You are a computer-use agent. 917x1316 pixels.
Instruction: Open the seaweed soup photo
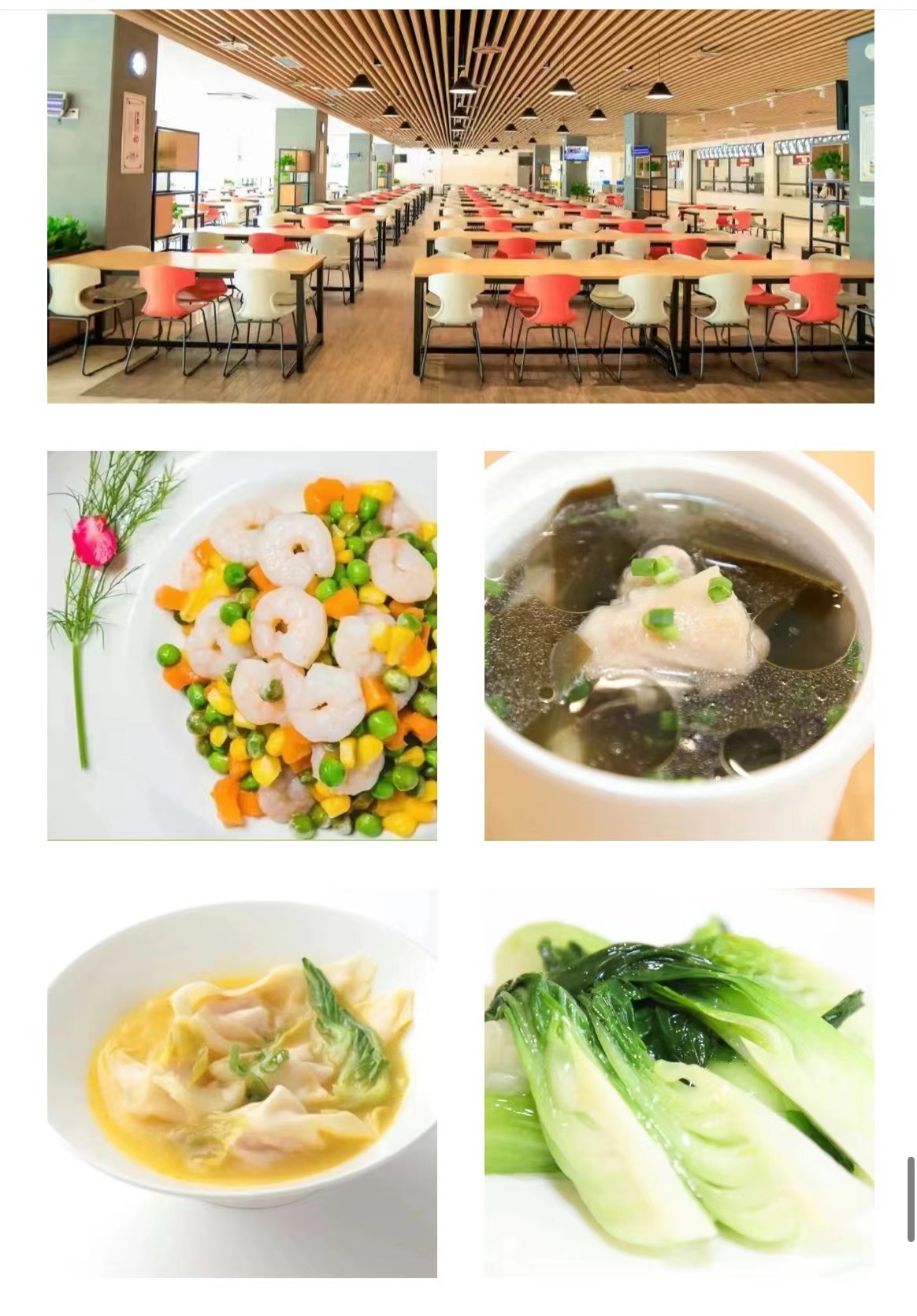coord(678,645)
